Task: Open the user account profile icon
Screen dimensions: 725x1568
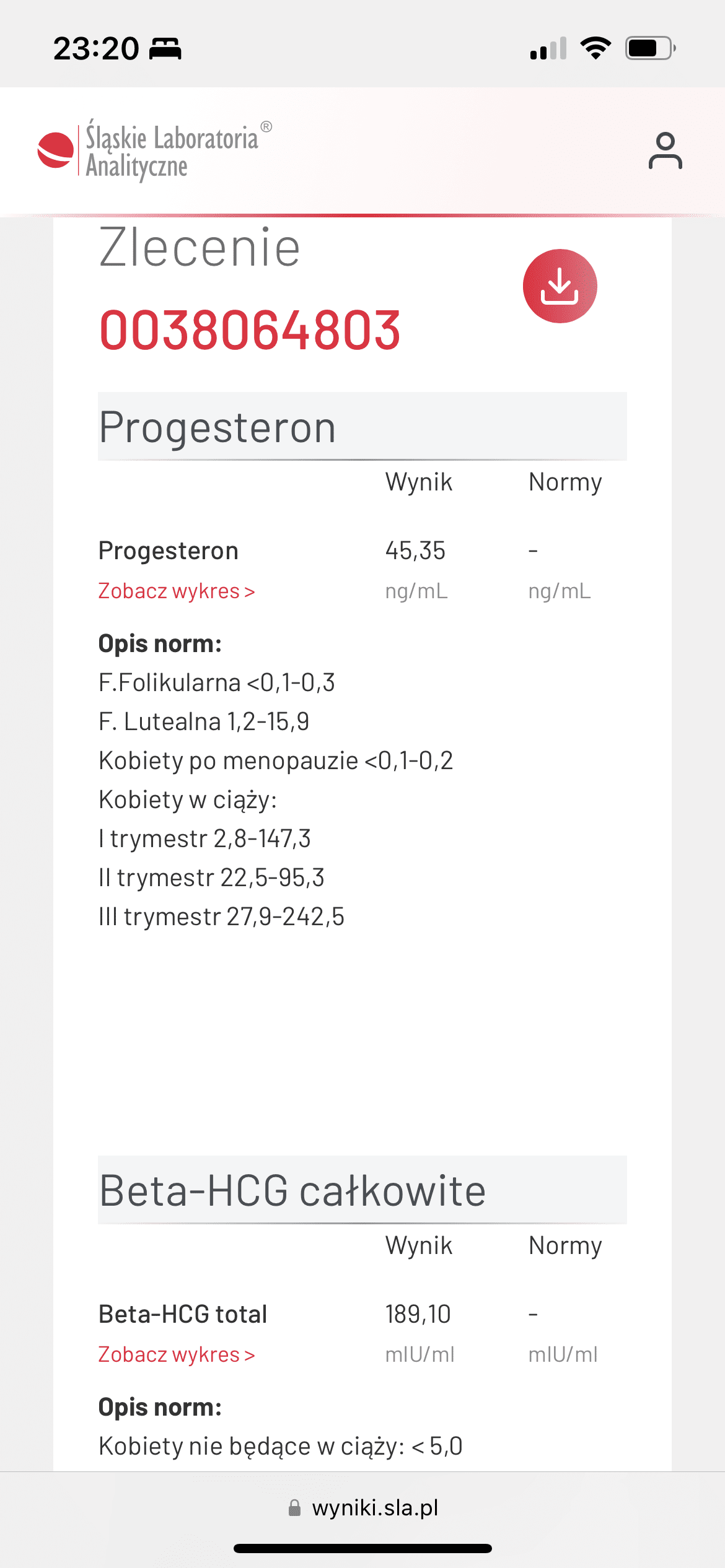Action: [x=665, y=151]
